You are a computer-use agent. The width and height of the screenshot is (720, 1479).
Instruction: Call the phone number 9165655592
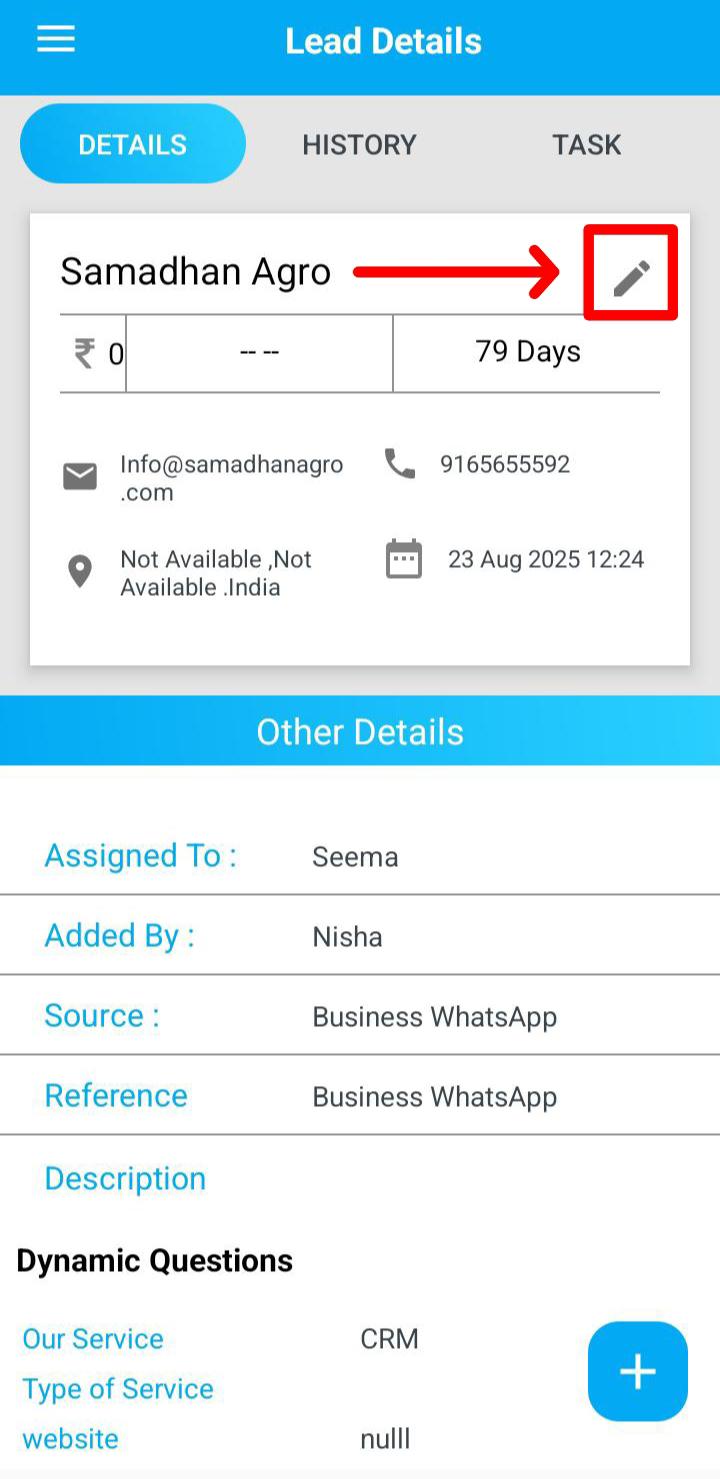tap(504, 464)
